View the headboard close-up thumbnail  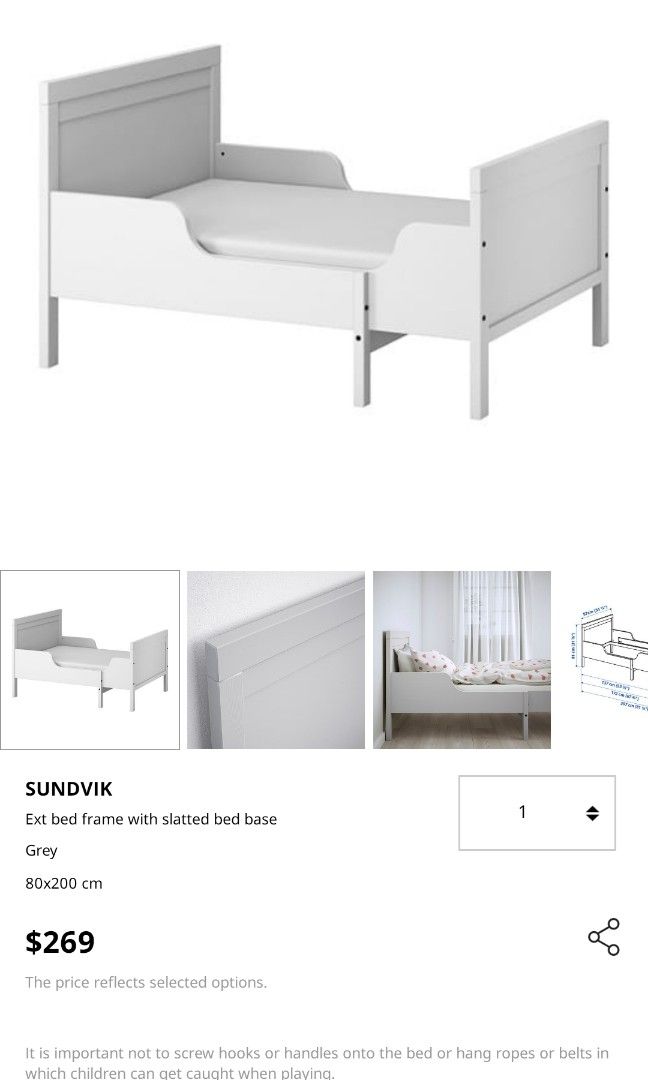pyautogui.click(x=276, y=660)
